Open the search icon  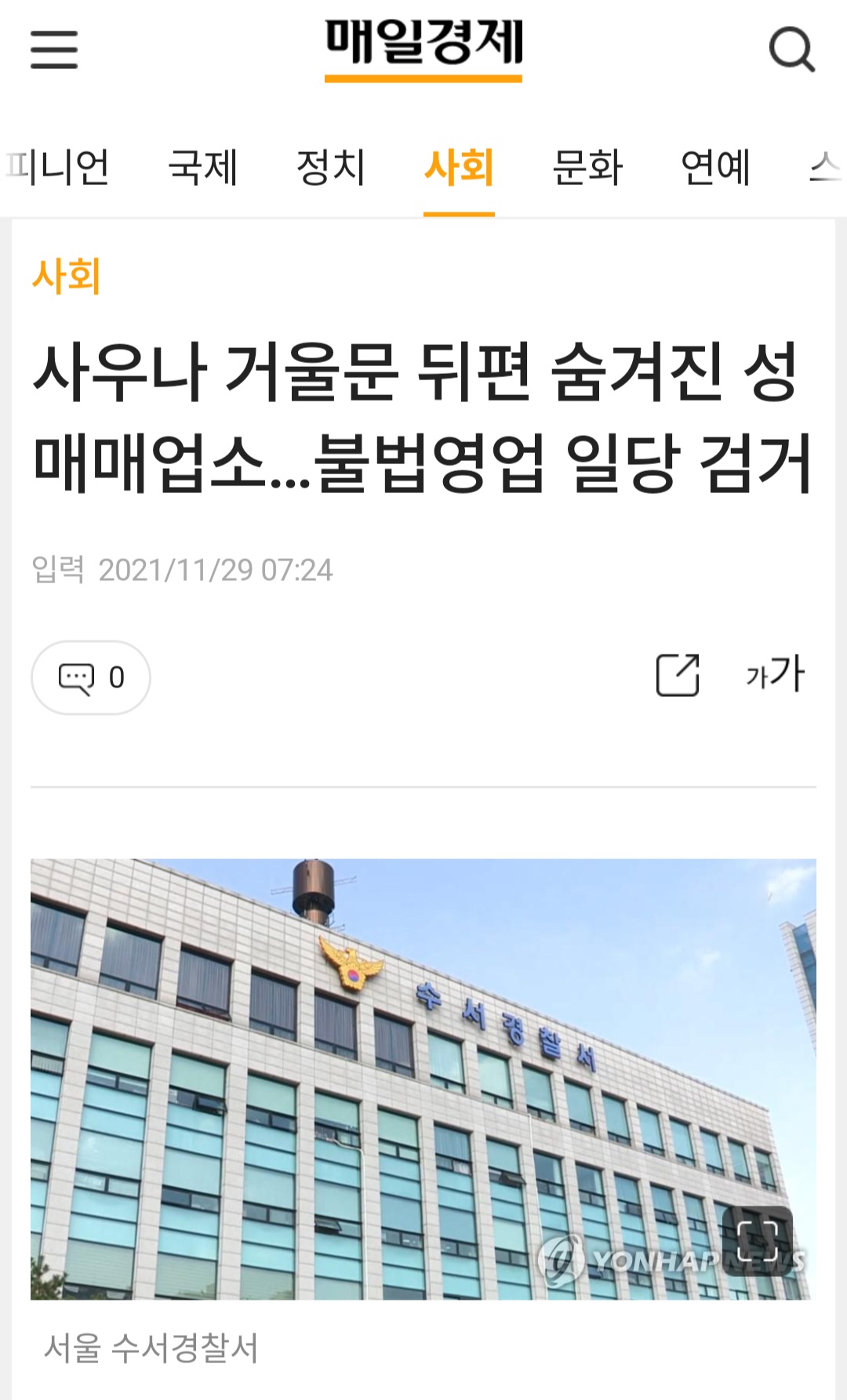click(791, 49)
